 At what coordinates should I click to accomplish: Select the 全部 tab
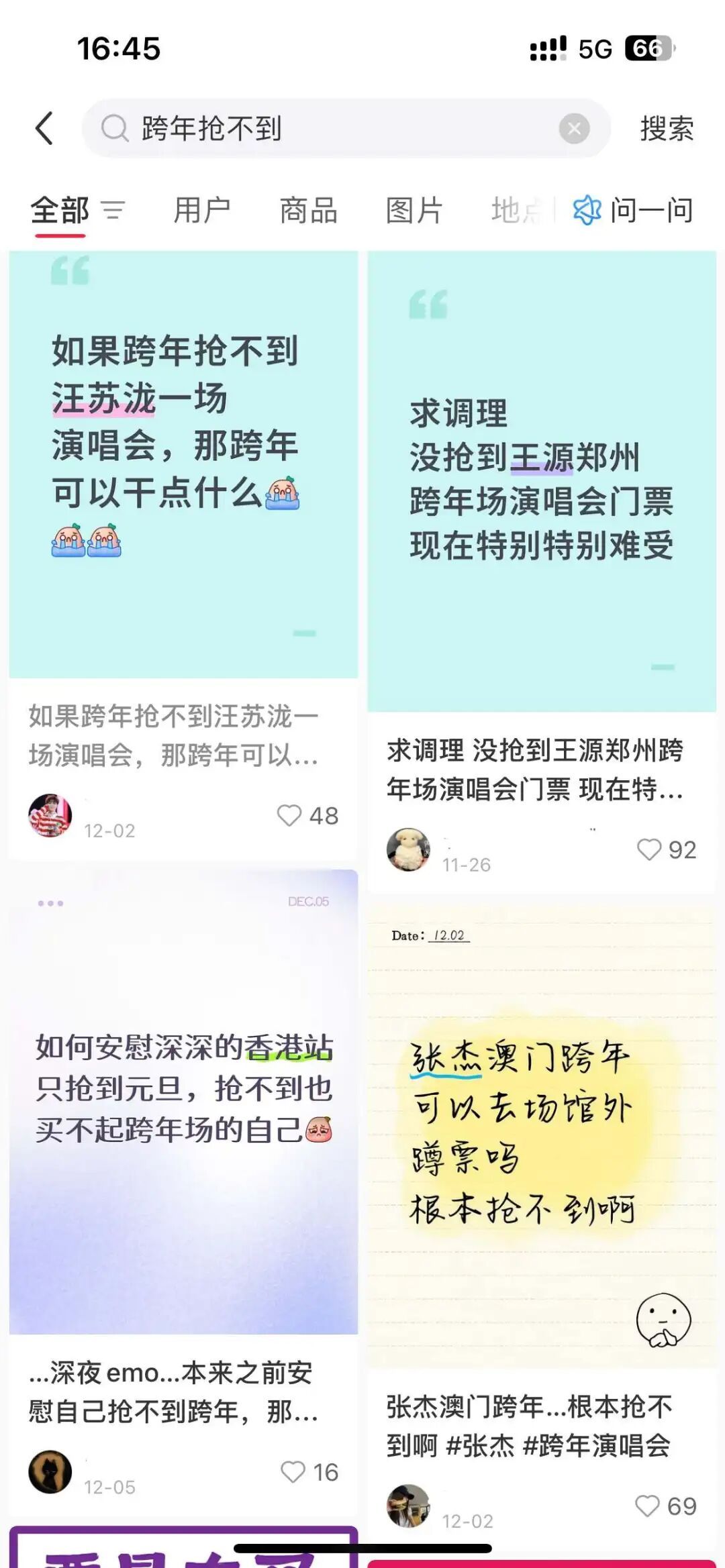(59, 211)
